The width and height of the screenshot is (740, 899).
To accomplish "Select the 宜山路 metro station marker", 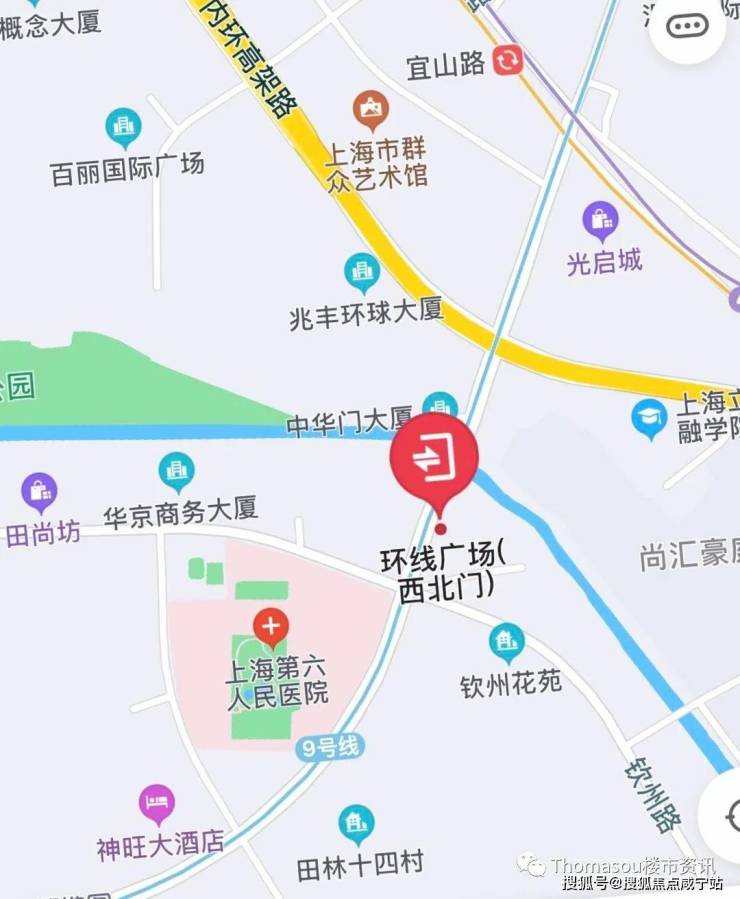I will click(507, 61).
